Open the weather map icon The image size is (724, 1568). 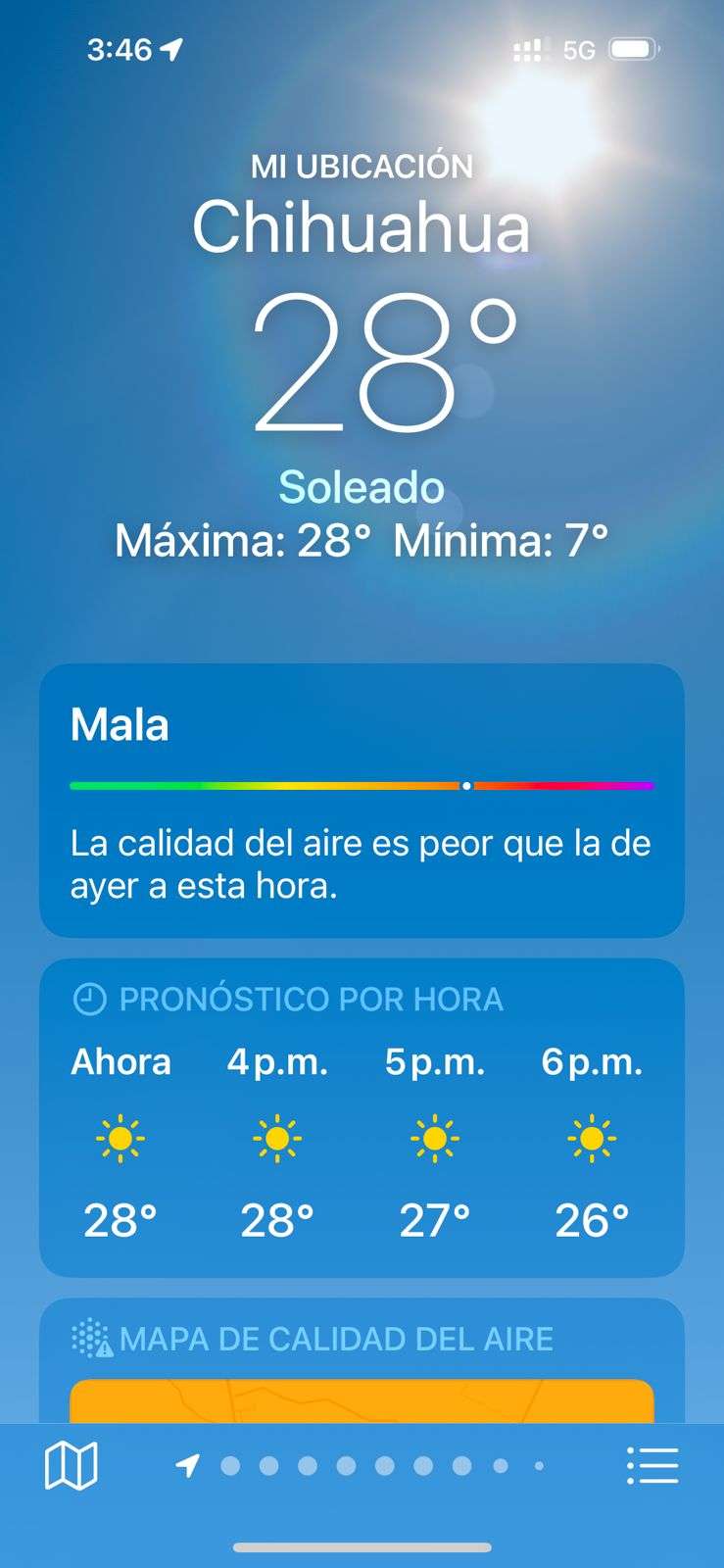point(72,1466)
